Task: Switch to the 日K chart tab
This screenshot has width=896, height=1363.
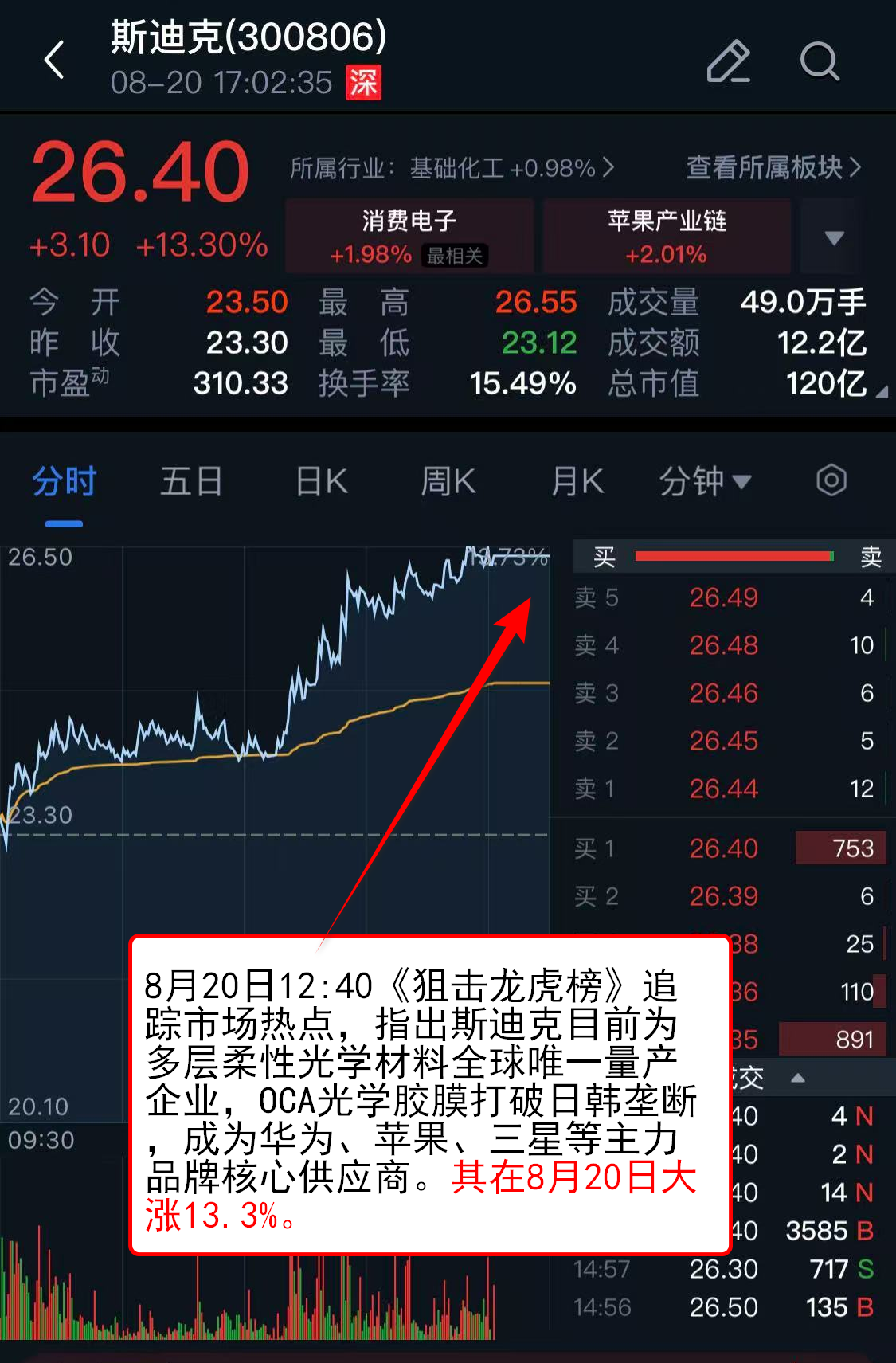Action: click(321, 482)
